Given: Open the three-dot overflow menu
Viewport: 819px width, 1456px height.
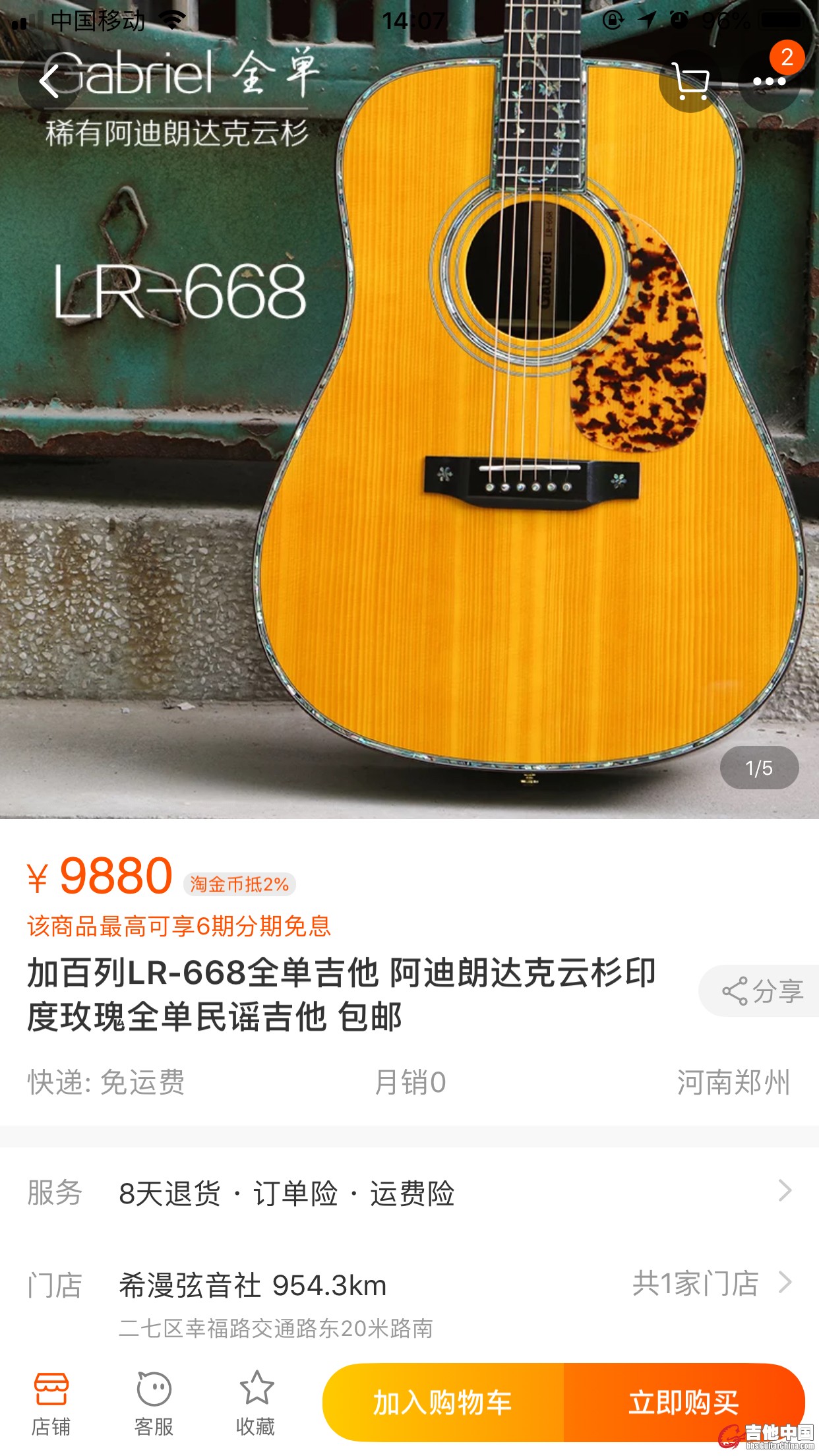Looking at the screenshot, I should click(x=769, y=81).
